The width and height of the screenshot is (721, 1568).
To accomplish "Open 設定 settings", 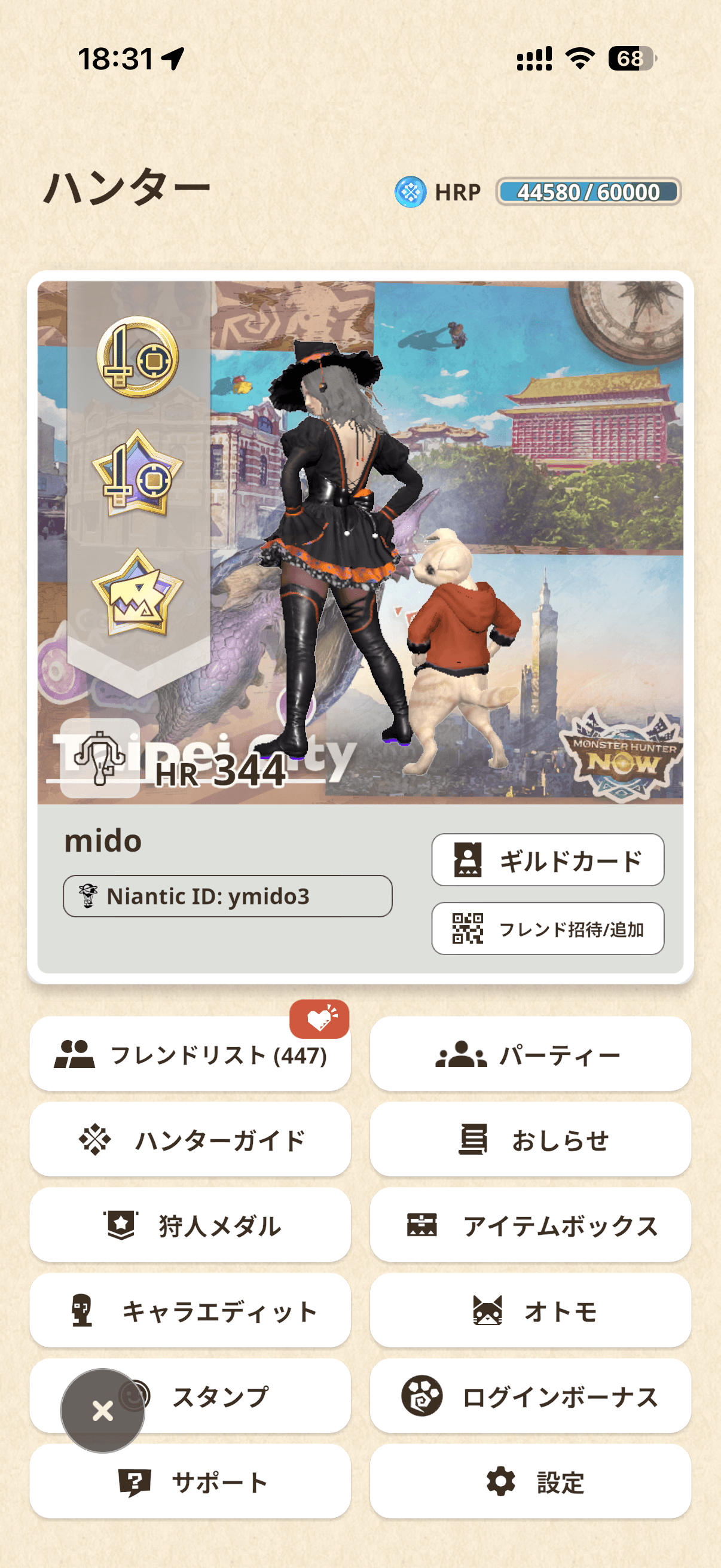I will click(529, 1481).
